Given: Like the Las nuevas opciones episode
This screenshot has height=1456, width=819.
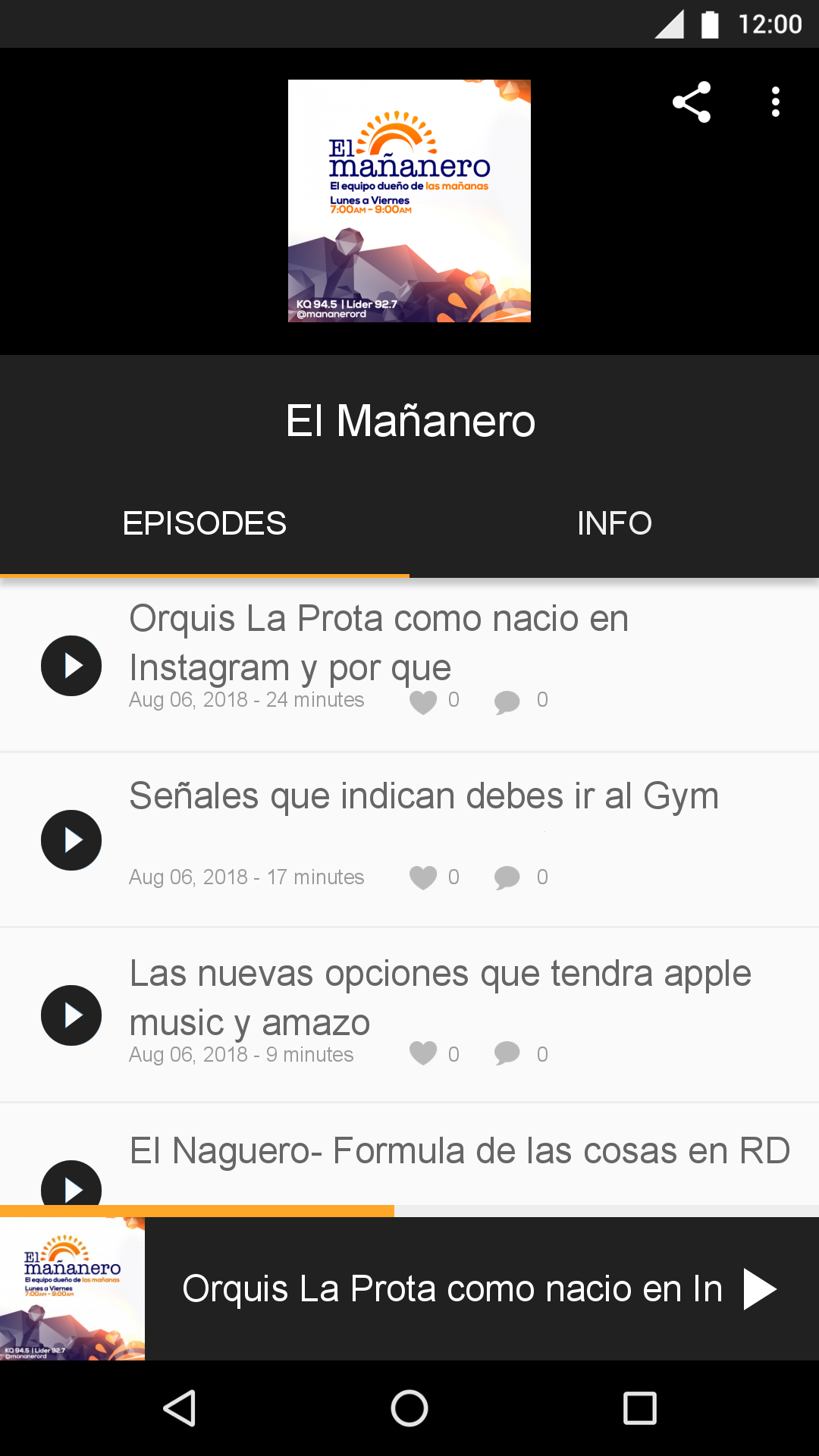Looking at the screenshot, I should [423, 1053].
